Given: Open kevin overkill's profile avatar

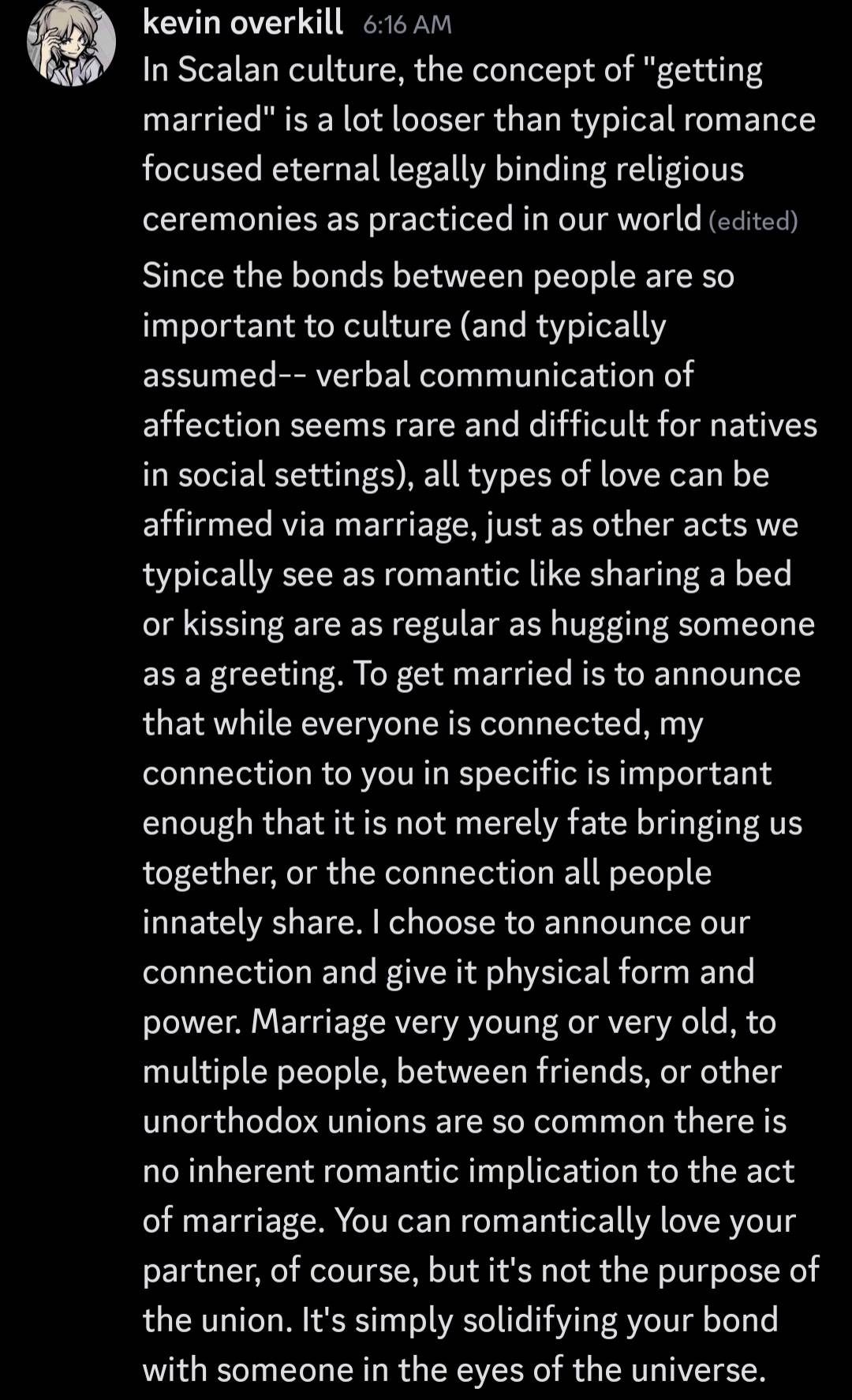Looking at the screenshot, I should coord(71,43).
